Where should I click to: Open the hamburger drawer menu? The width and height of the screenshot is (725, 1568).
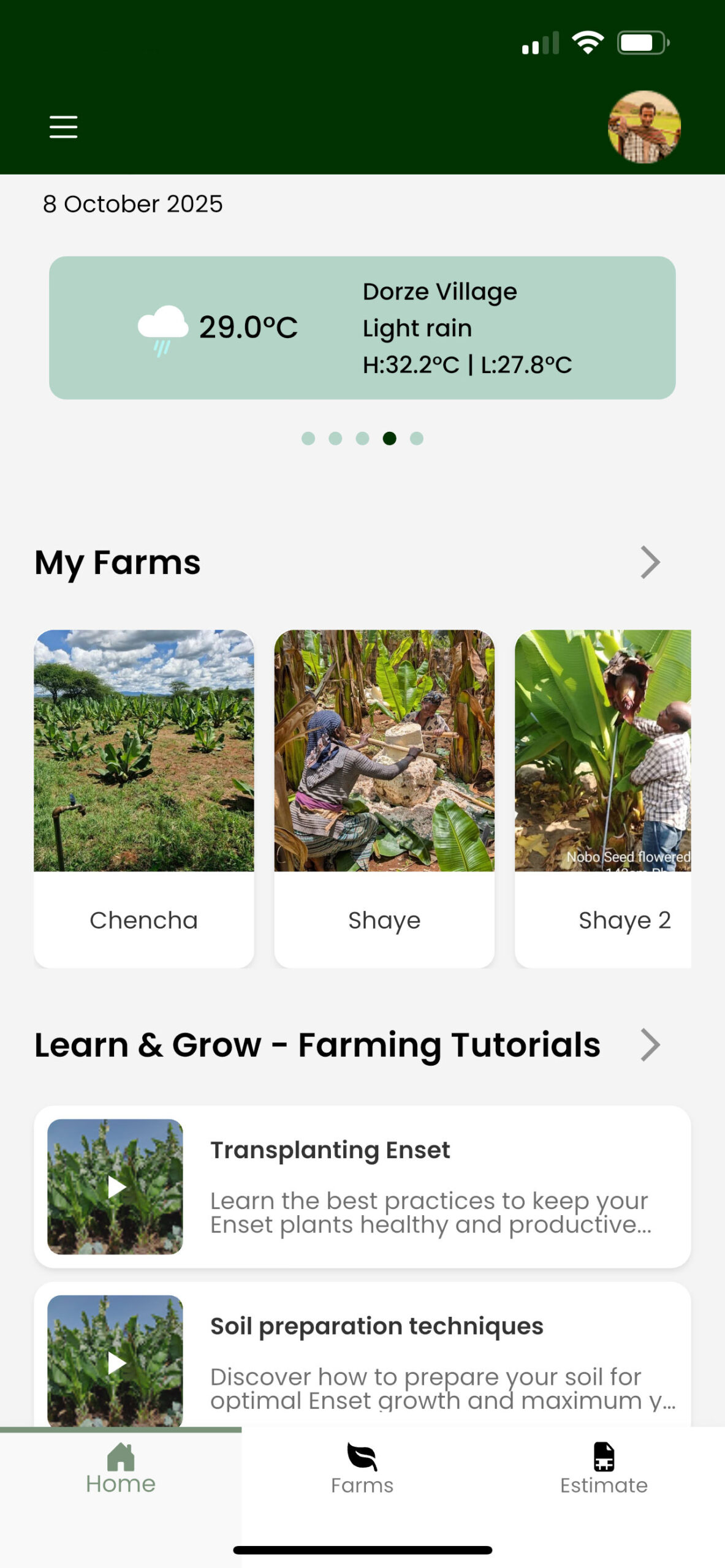point(63,127)
